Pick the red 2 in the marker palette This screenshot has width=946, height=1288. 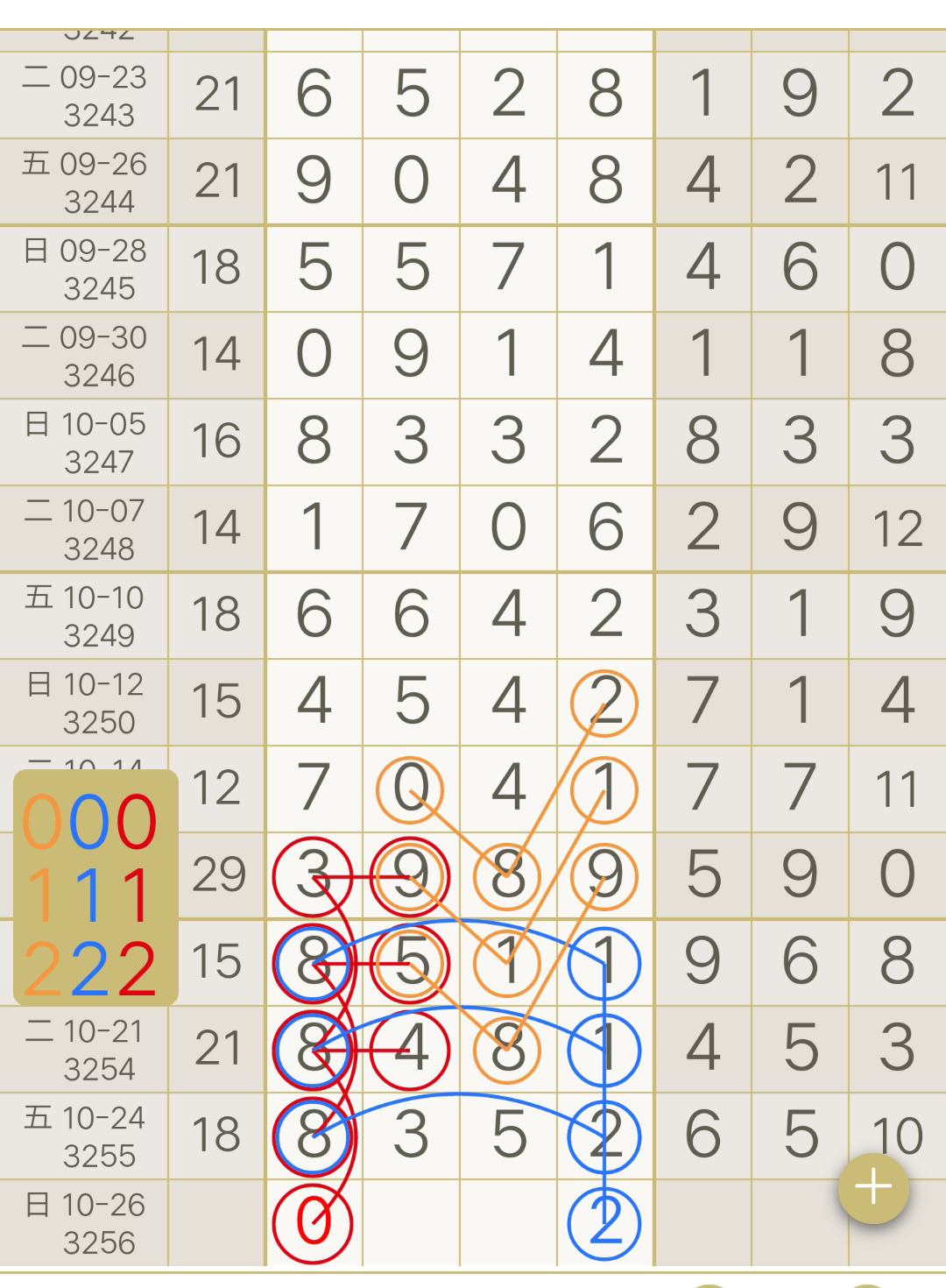(x=138, y=969)
